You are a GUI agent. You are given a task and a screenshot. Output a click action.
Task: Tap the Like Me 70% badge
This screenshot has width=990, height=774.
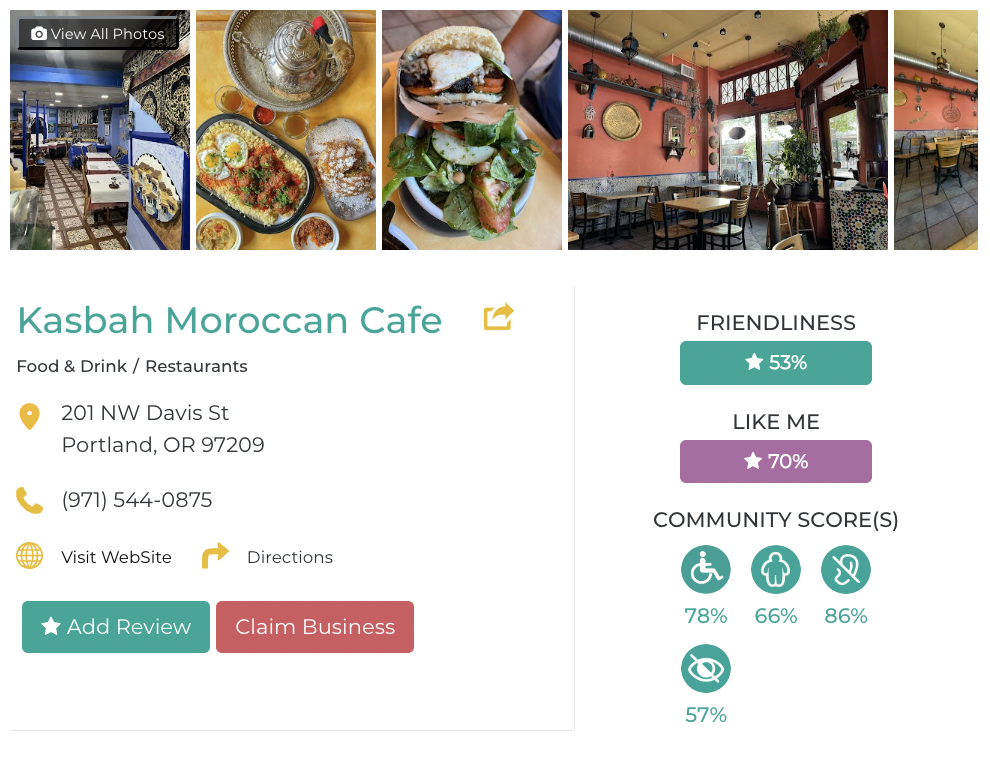[776, 462]
